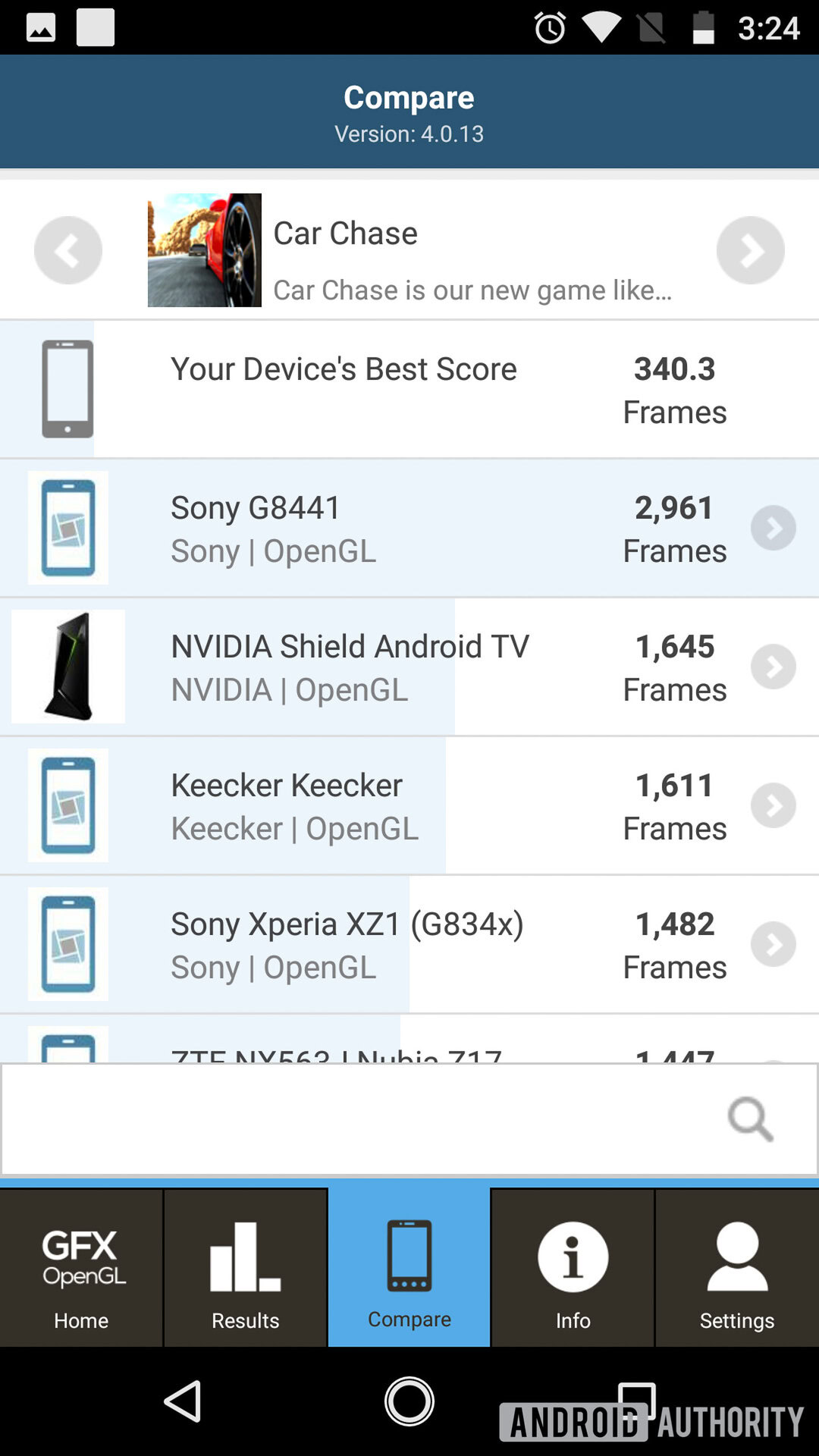Go to the next benchmark test
This screenshot has width=819, height=1456.
point(750,250)
